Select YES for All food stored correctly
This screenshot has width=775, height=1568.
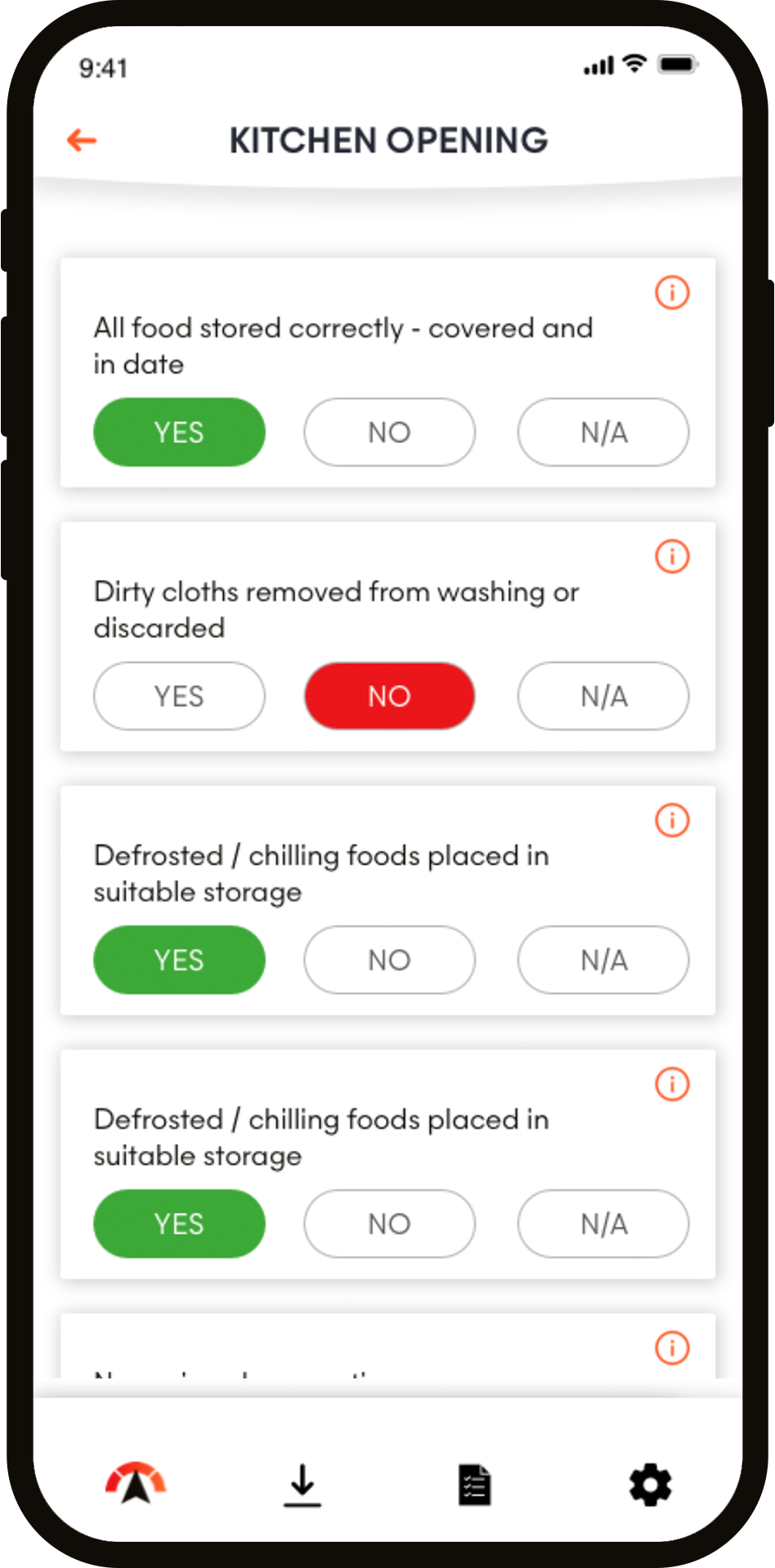(x=179, y=432)
